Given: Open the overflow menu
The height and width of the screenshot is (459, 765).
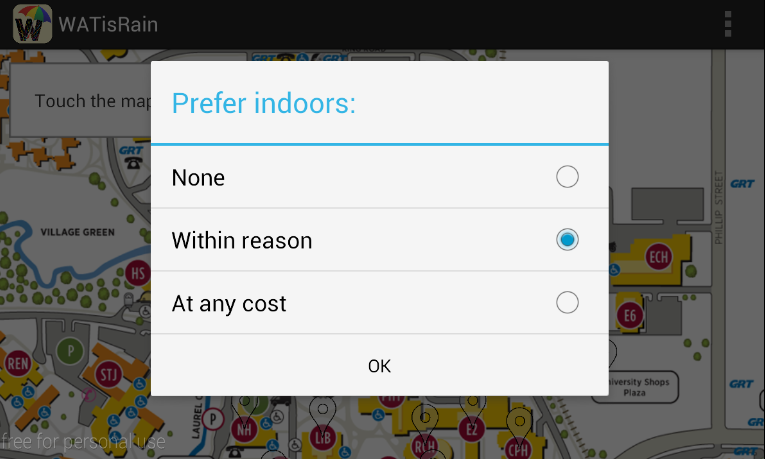Looking at the screenshot, I should click(x=728, y=24).
